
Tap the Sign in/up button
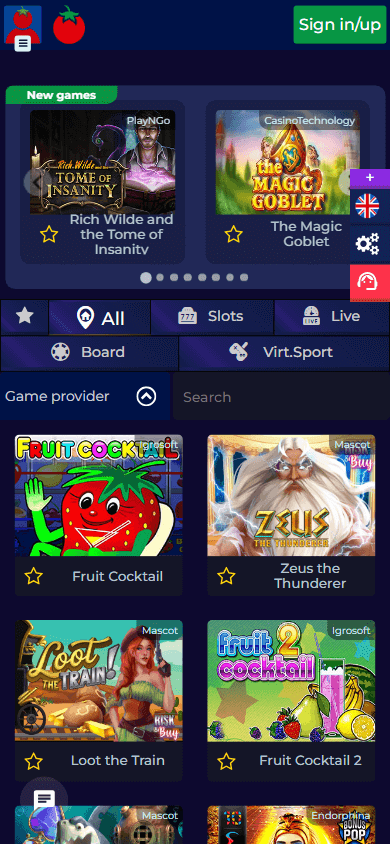click(x=340, y=25)
